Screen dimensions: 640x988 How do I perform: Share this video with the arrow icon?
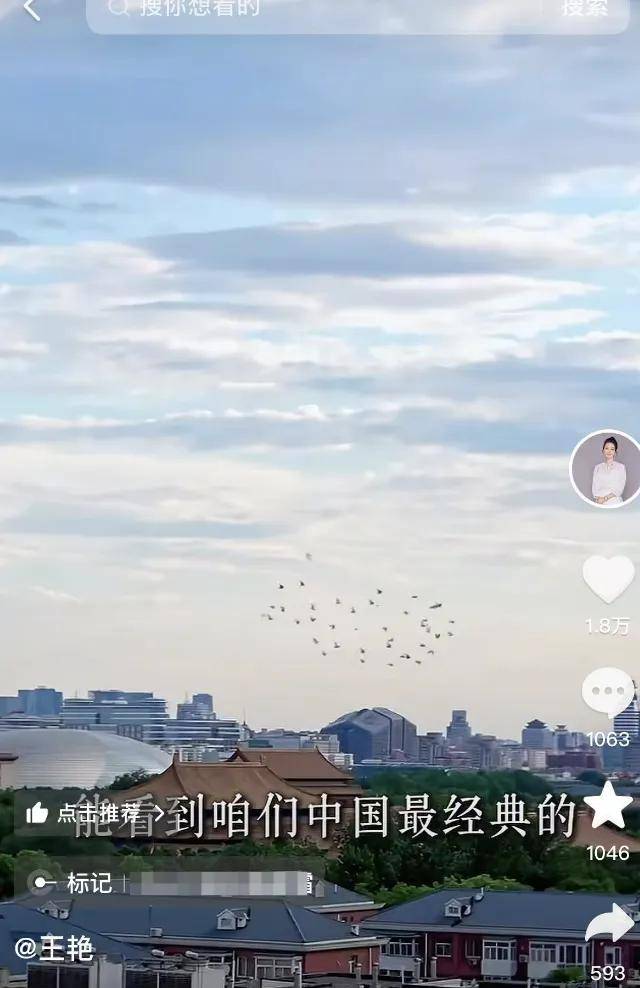click(x=608, y=923)
